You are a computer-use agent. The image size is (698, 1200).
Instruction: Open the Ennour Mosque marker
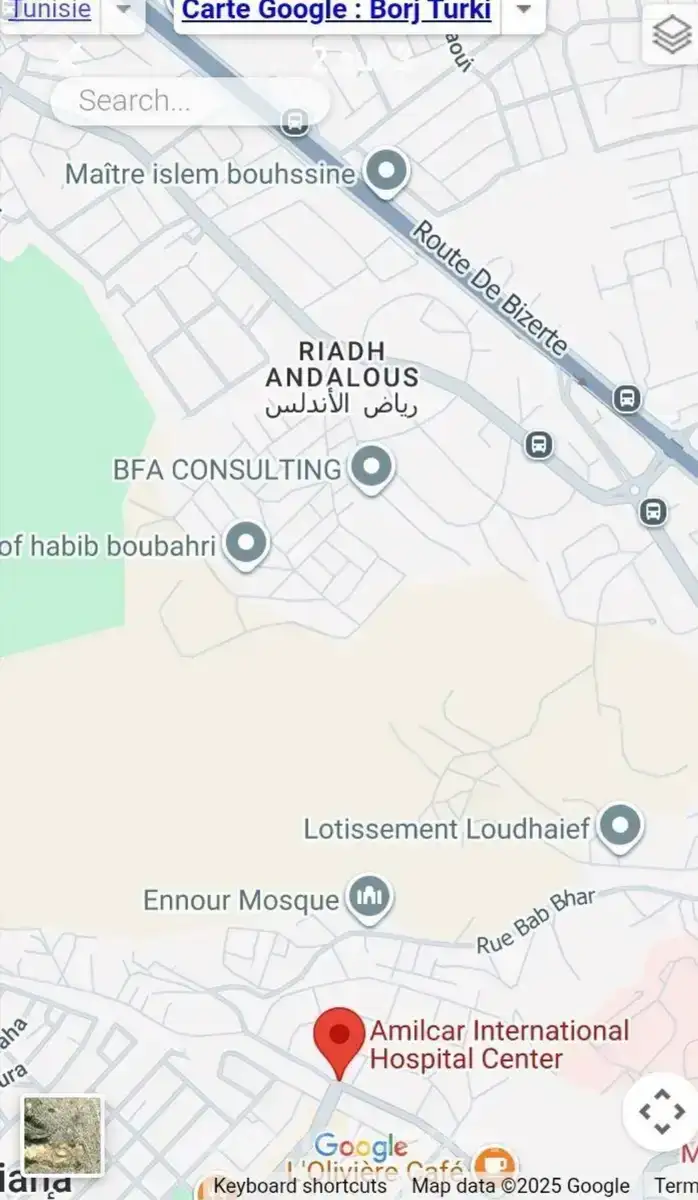369,897
